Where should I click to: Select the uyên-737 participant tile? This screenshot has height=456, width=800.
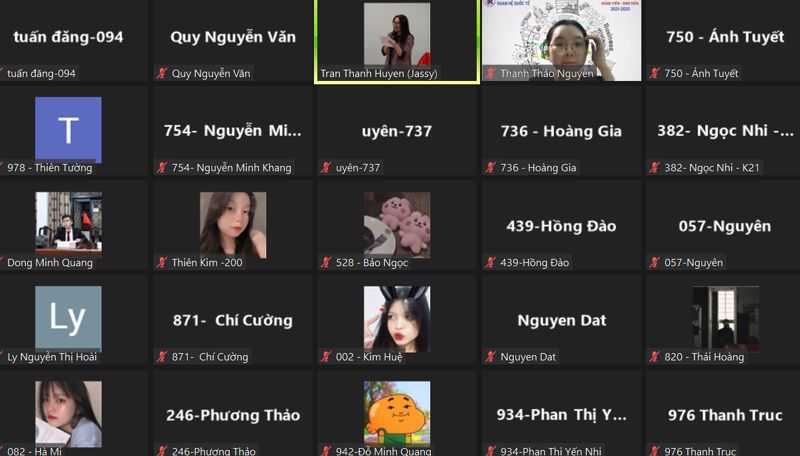pyautogui.click(x=397, y=131)
